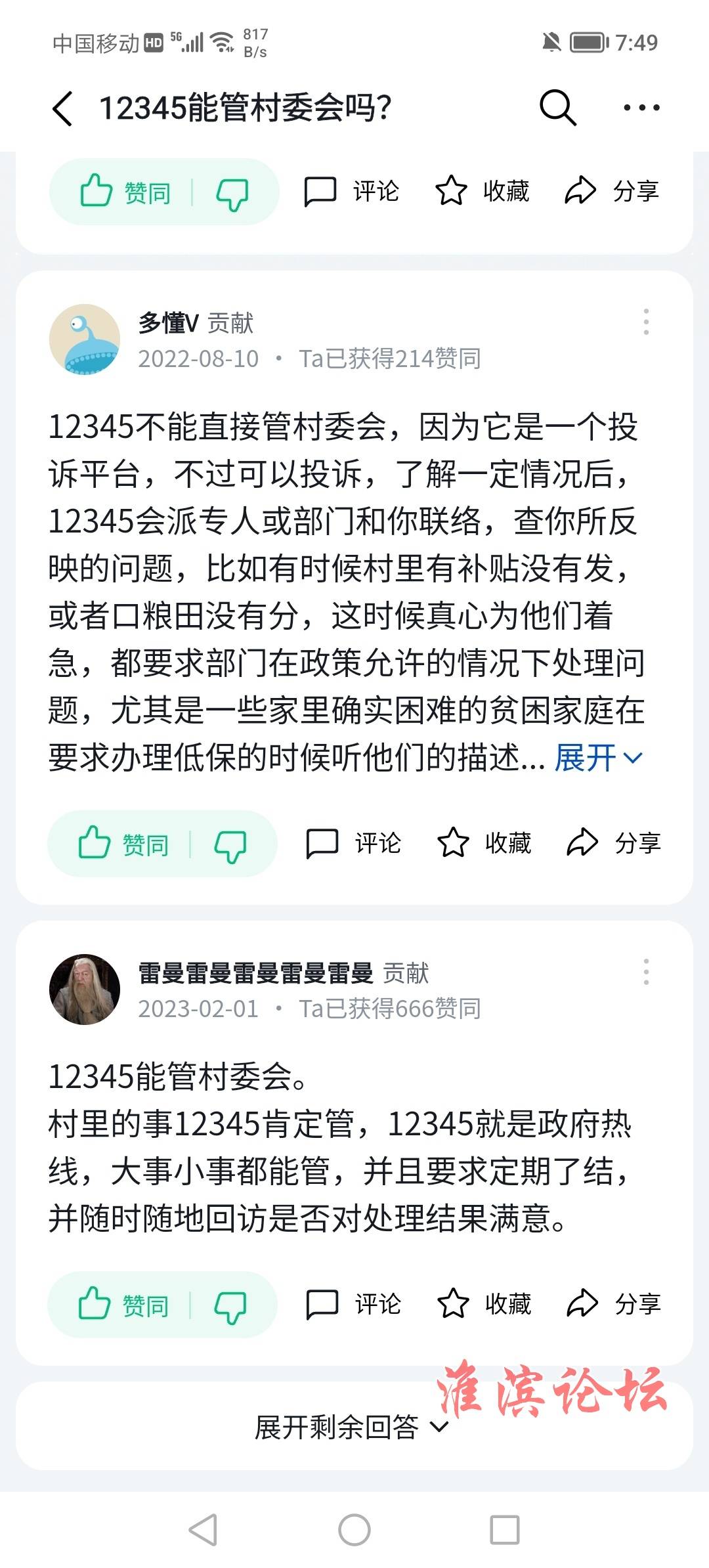Go back from the question page

pos(63,108)
